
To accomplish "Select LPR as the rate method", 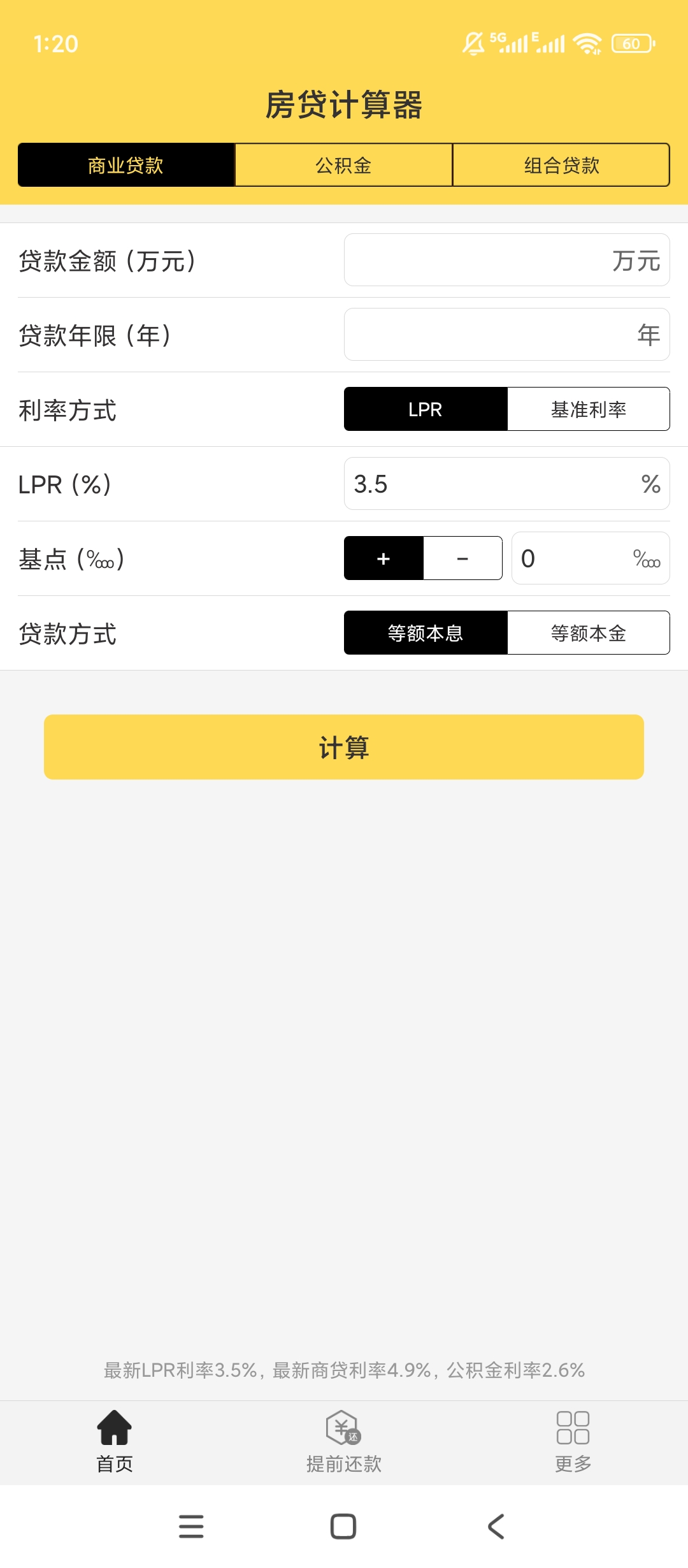I will pos(426,409).
